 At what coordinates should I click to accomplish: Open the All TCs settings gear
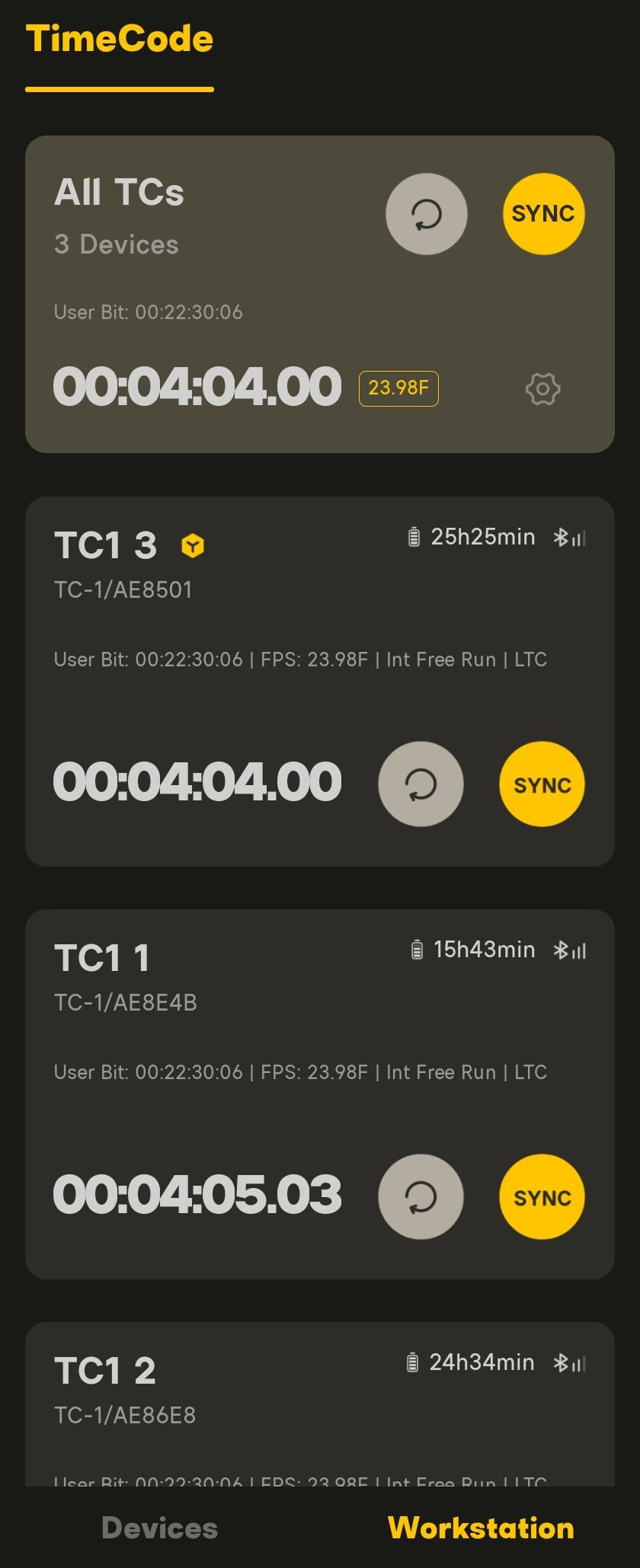[542, 389]
